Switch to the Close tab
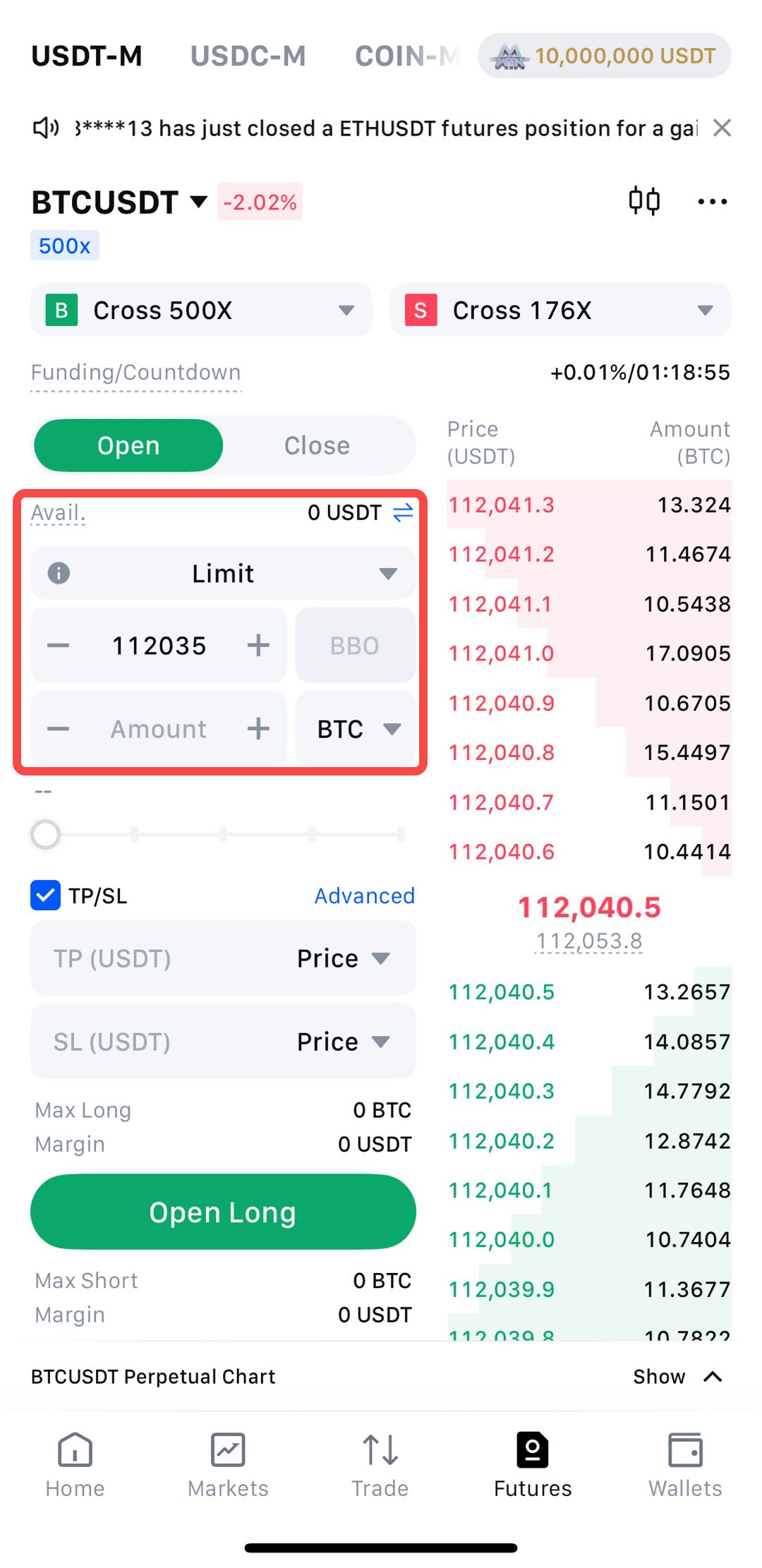The image size is (762, 1568). coord(317,445)
